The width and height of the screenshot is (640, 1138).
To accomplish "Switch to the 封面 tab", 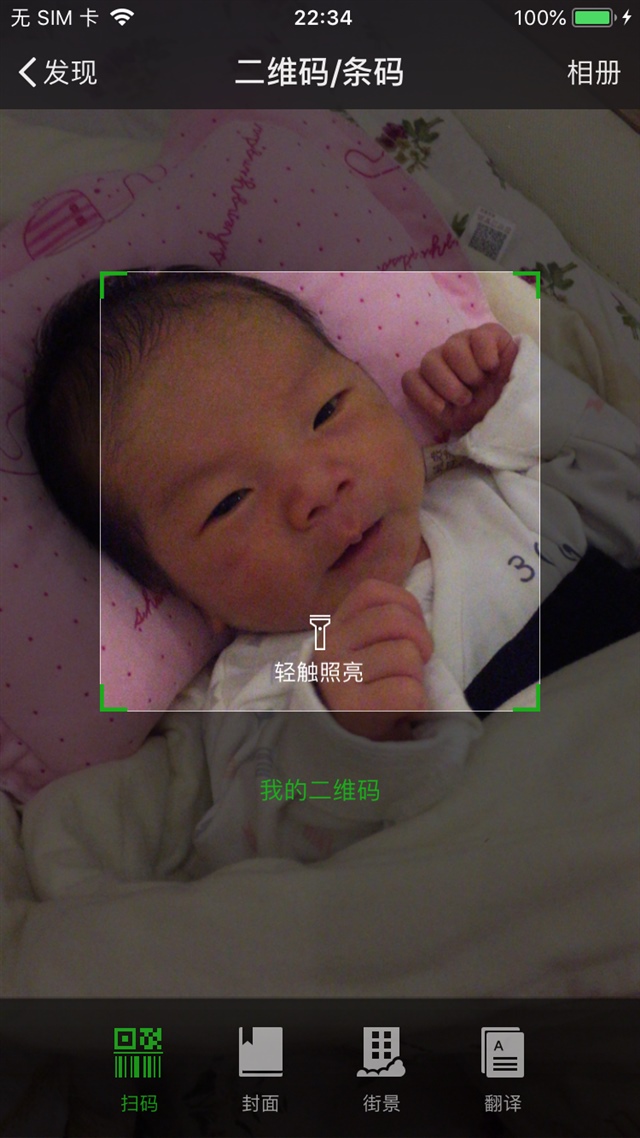I will pyautogui.click(x=260, y=1069).
